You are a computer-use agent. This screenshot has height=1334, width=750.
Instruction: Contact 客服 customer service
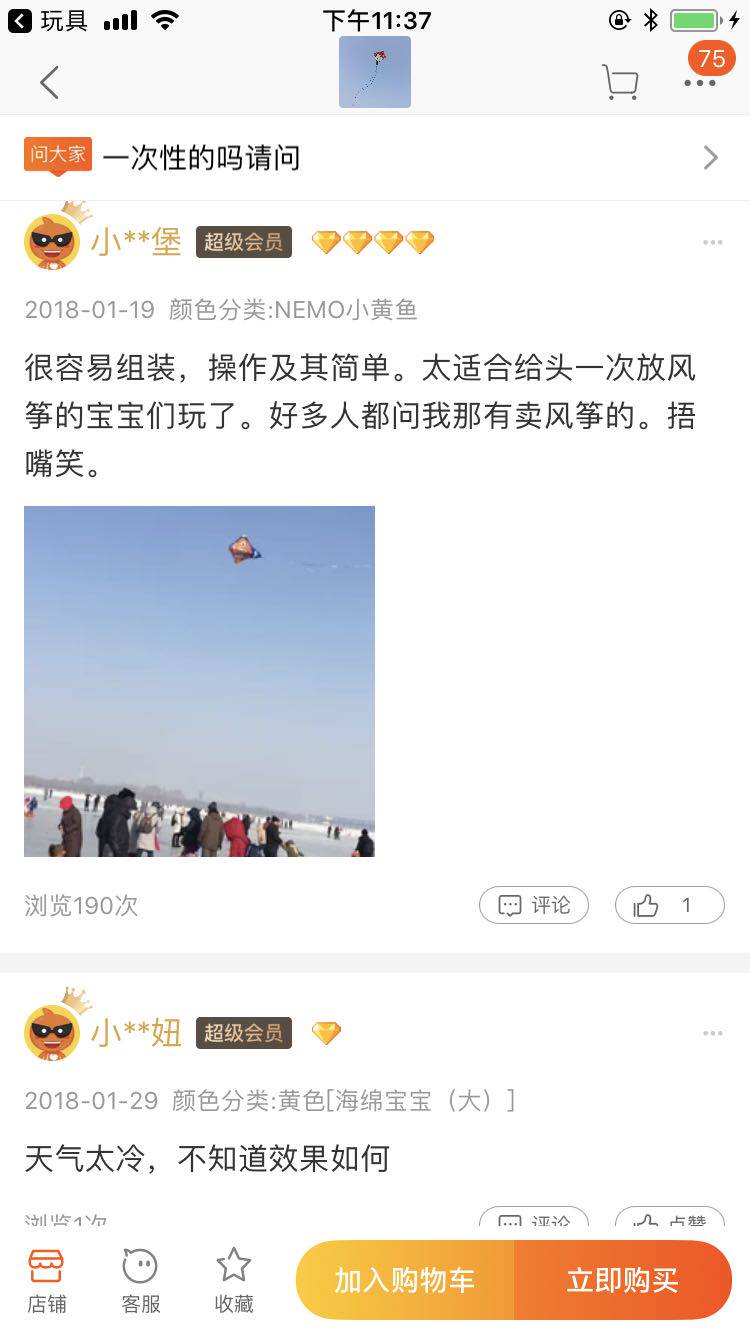point(140,1281)
